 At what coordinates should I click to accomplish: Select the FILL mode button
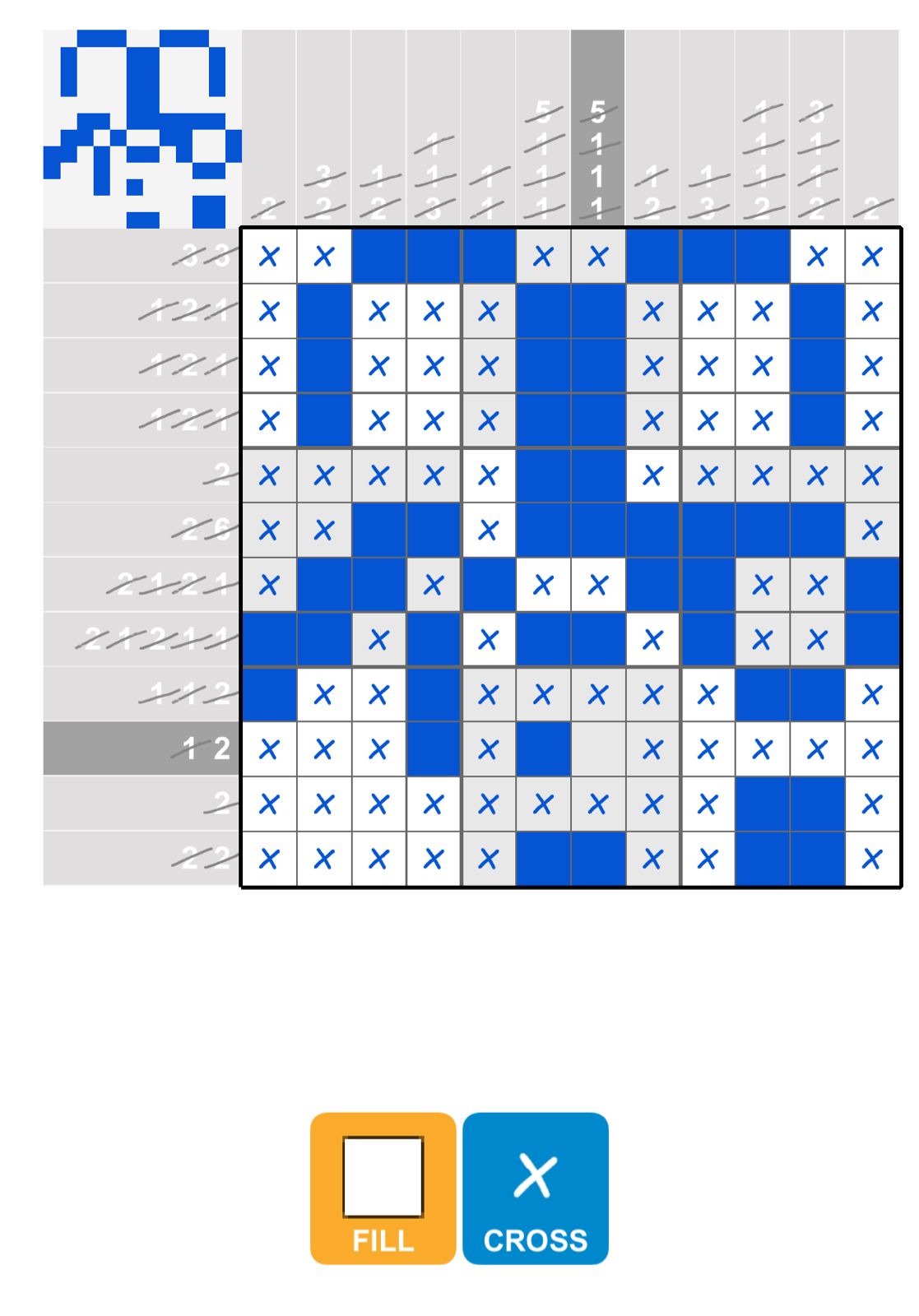[x=383, y=1187]
